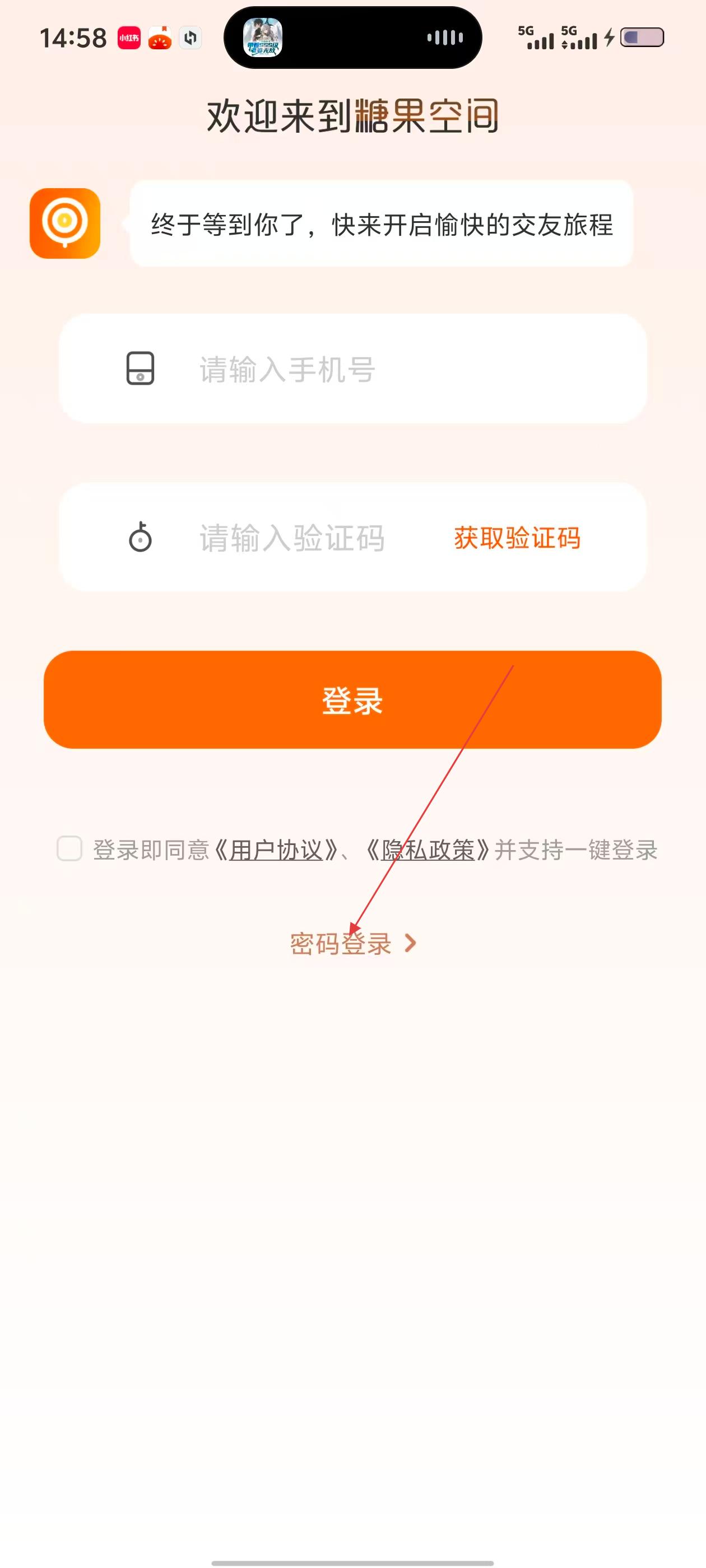706x1568 pixels.
Task: Request a code via 获取验证码
Action: coord(517,538)
